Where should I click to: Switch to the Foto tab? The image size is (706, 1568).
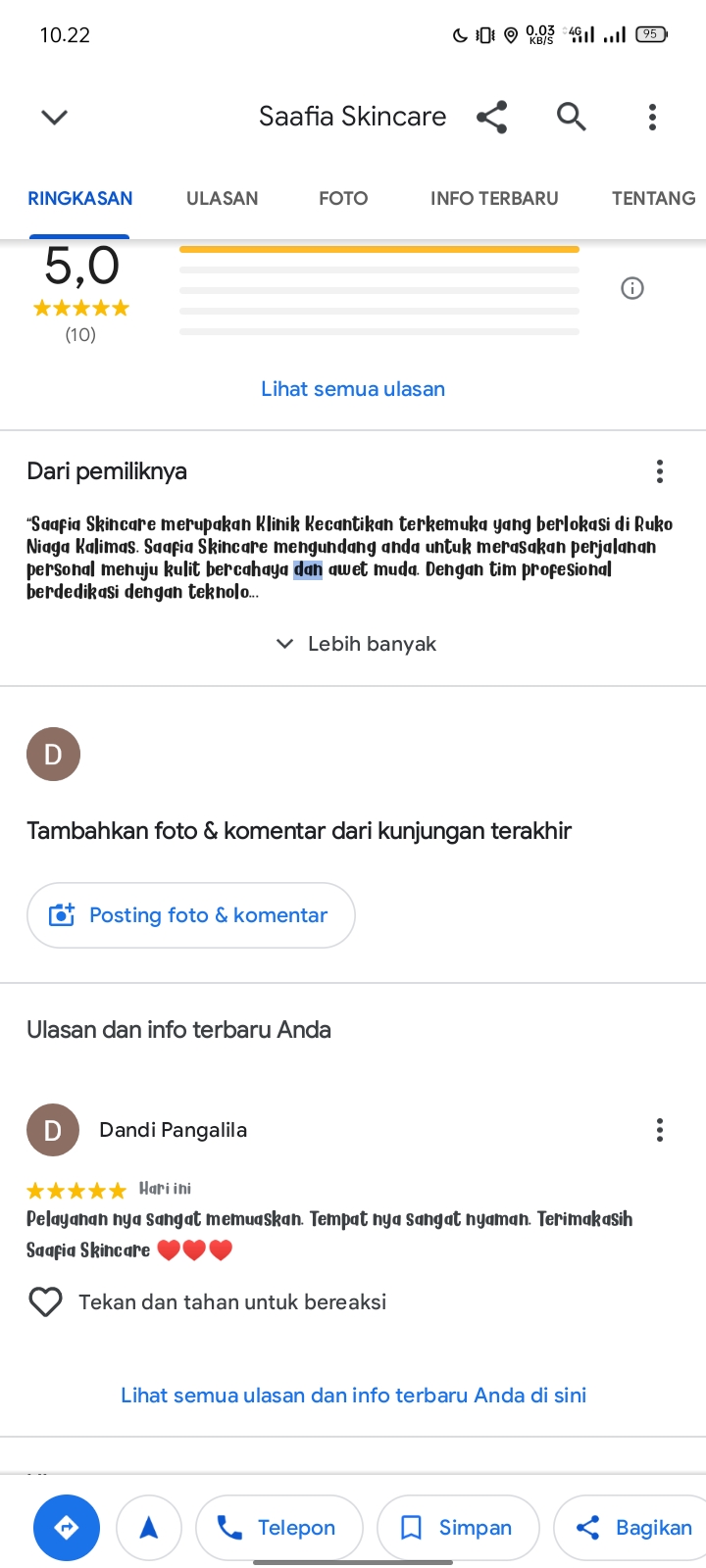pyautogui.click(x=343, y=198)
